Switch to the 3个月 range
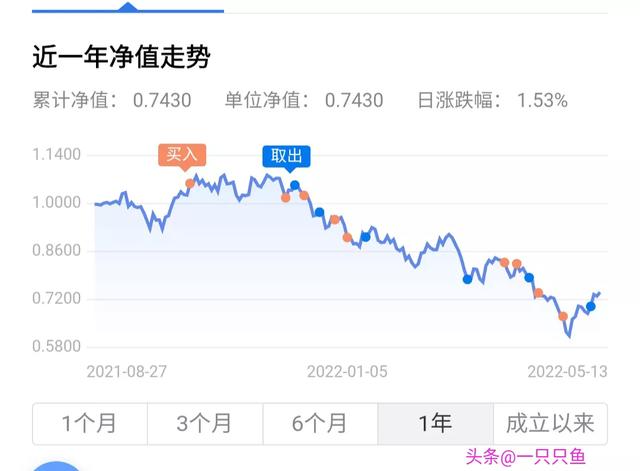The width and height of the screenshot is (640, 471). coord(205,424)
